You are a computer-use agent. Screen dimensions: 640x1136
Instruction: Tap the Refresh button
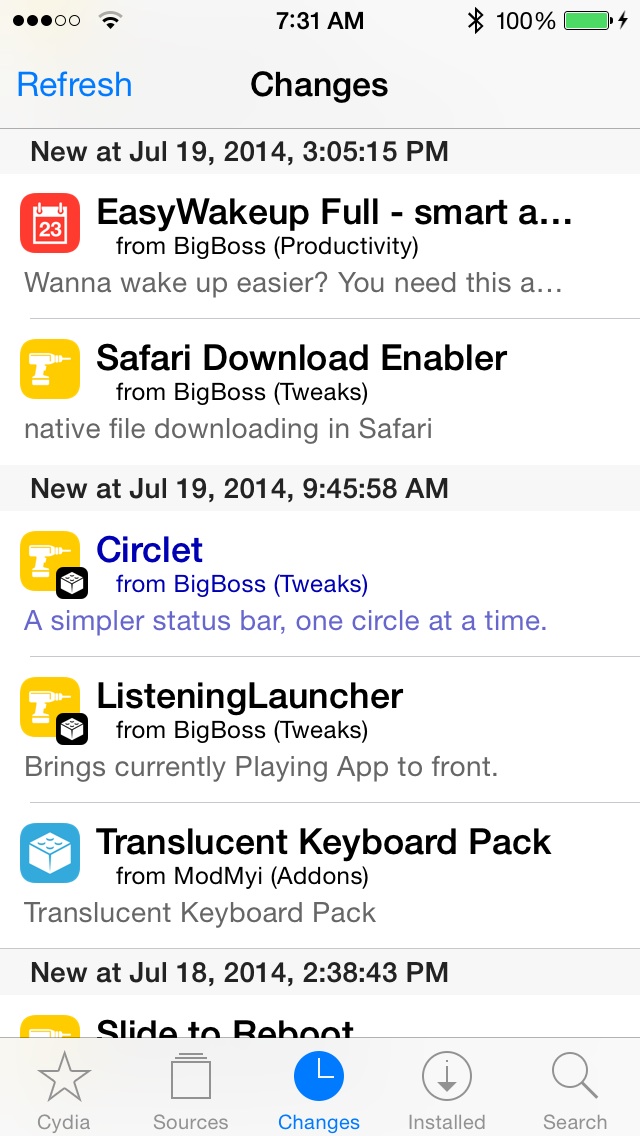tap(75, 85)
